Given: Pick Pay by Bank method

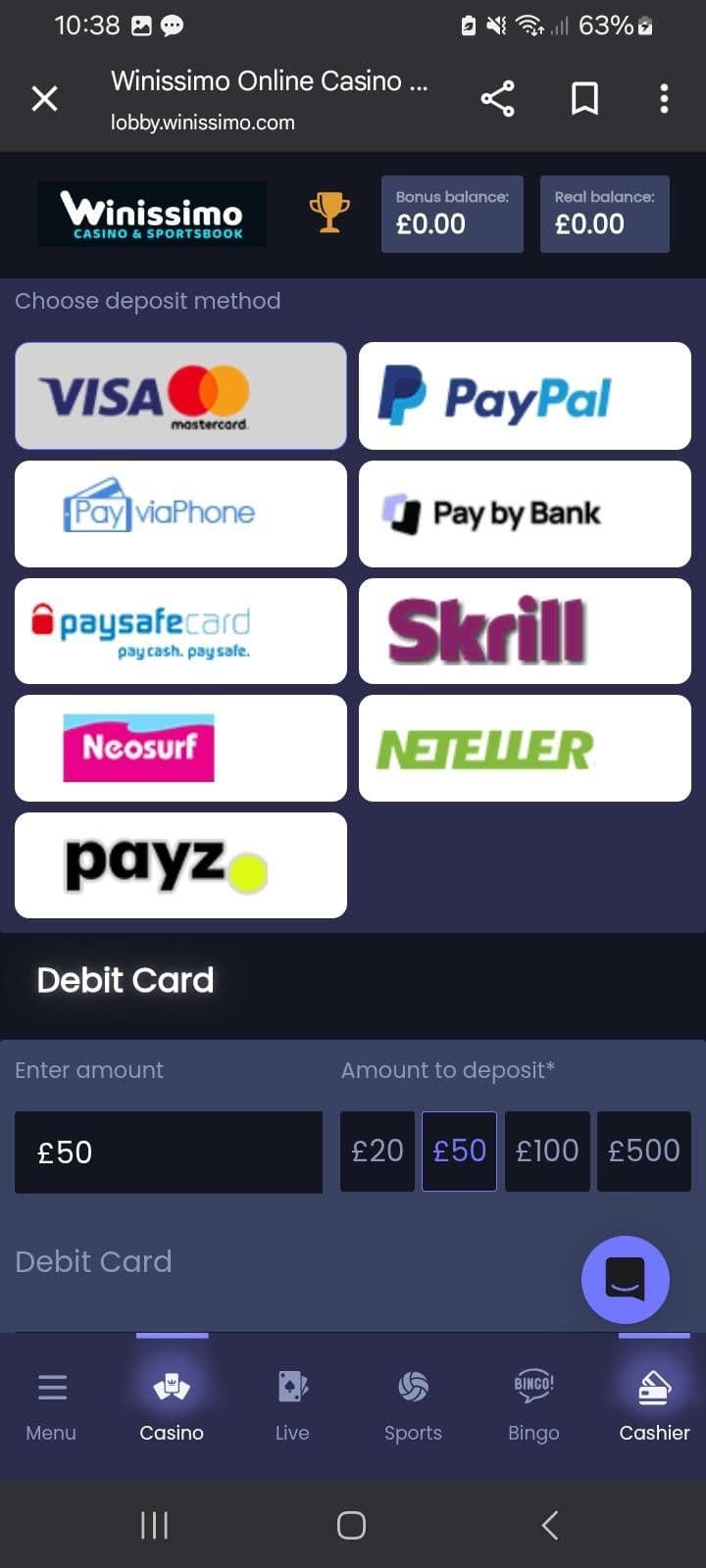Looking at the screenshot, I should coord(525,514).
